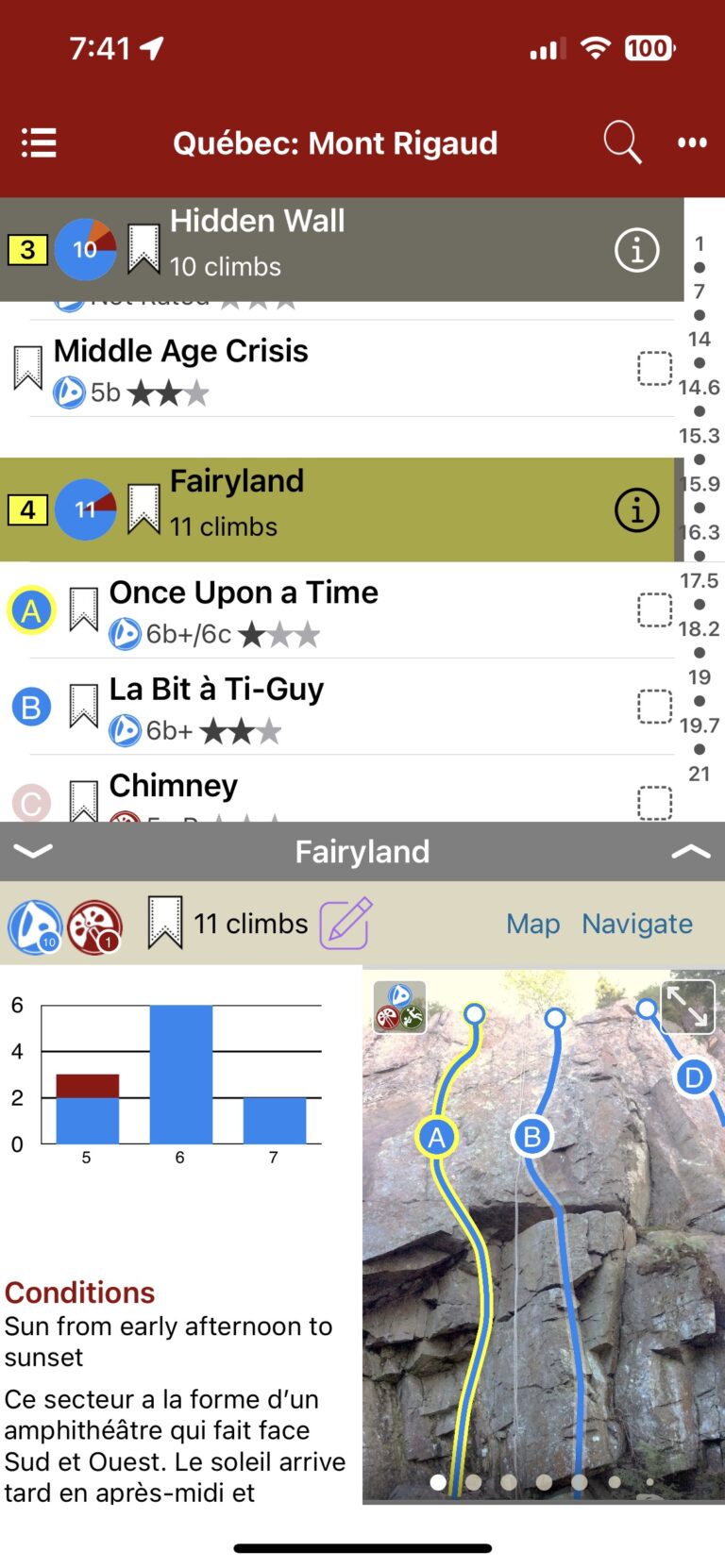Open the Map link
Screen dimensions: 725x1568
[532, 924]
